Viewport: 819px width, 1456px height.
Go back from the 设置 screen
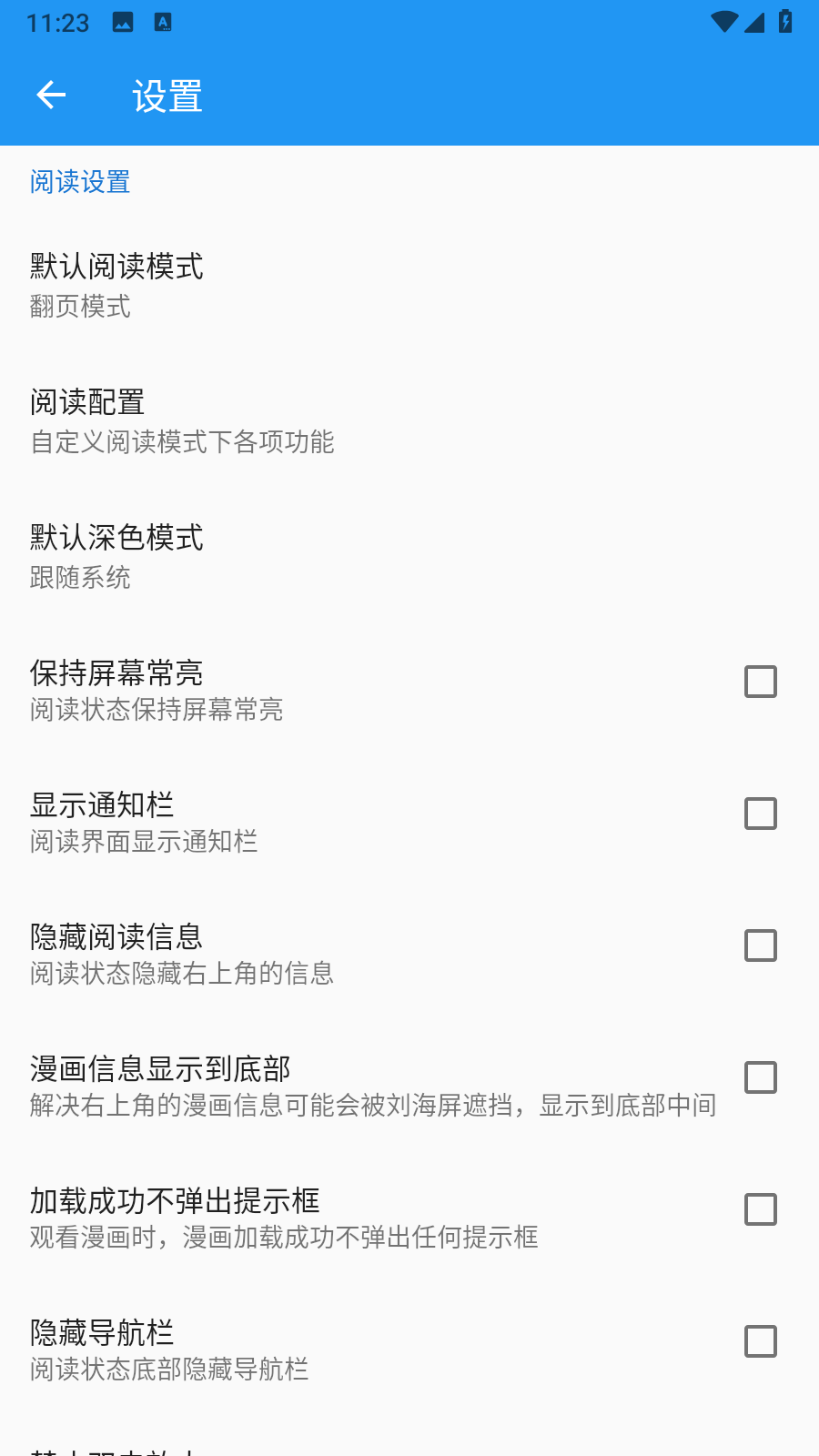pyautogui.click(x=51, y=95)
